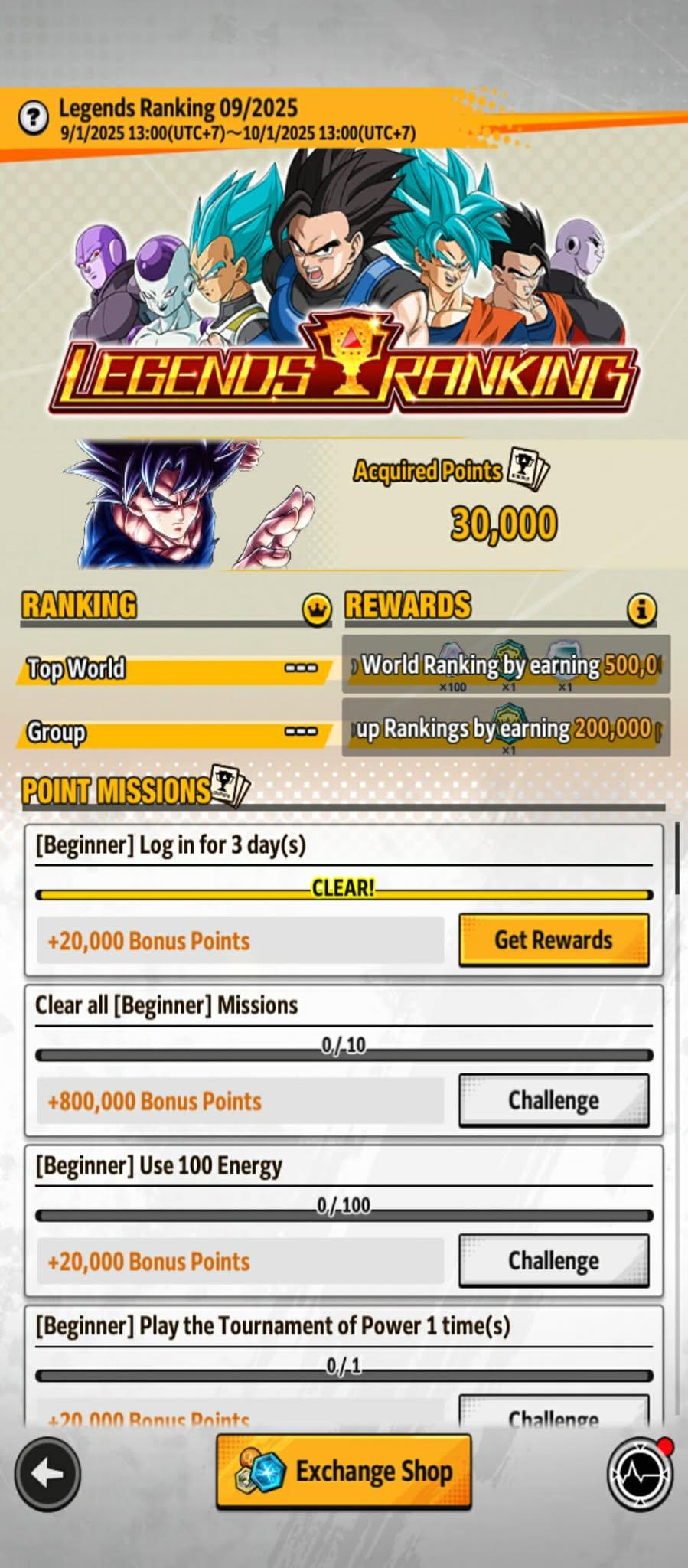The width and height of the screenshot is (688, 1568).
Task: Get Rewards for Log in 3 days
Action: click(553, 939)
